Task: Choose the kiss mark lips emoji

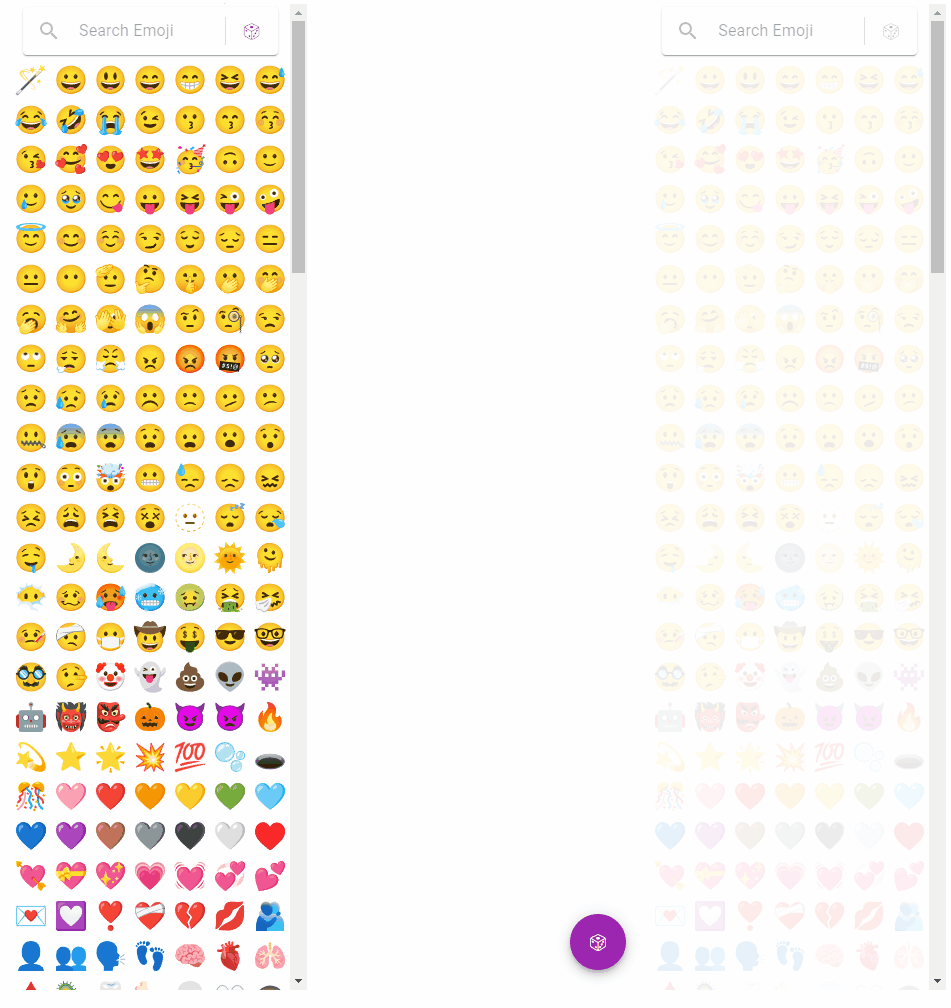Action: [x=230, y=915]
